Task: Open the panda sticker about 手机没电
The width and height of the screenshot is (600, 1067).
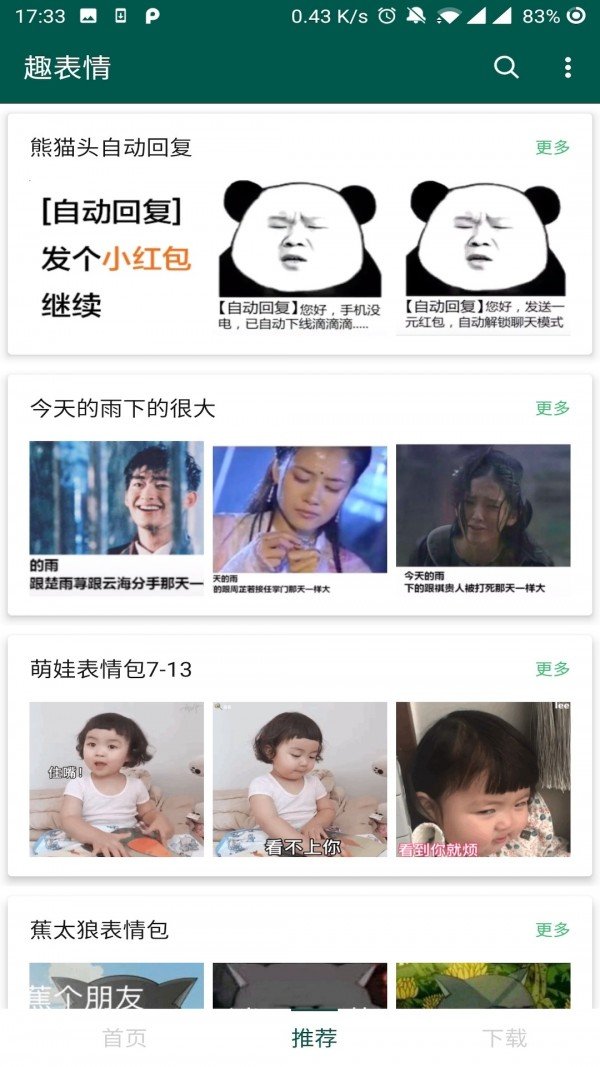Action: point(300,257)
